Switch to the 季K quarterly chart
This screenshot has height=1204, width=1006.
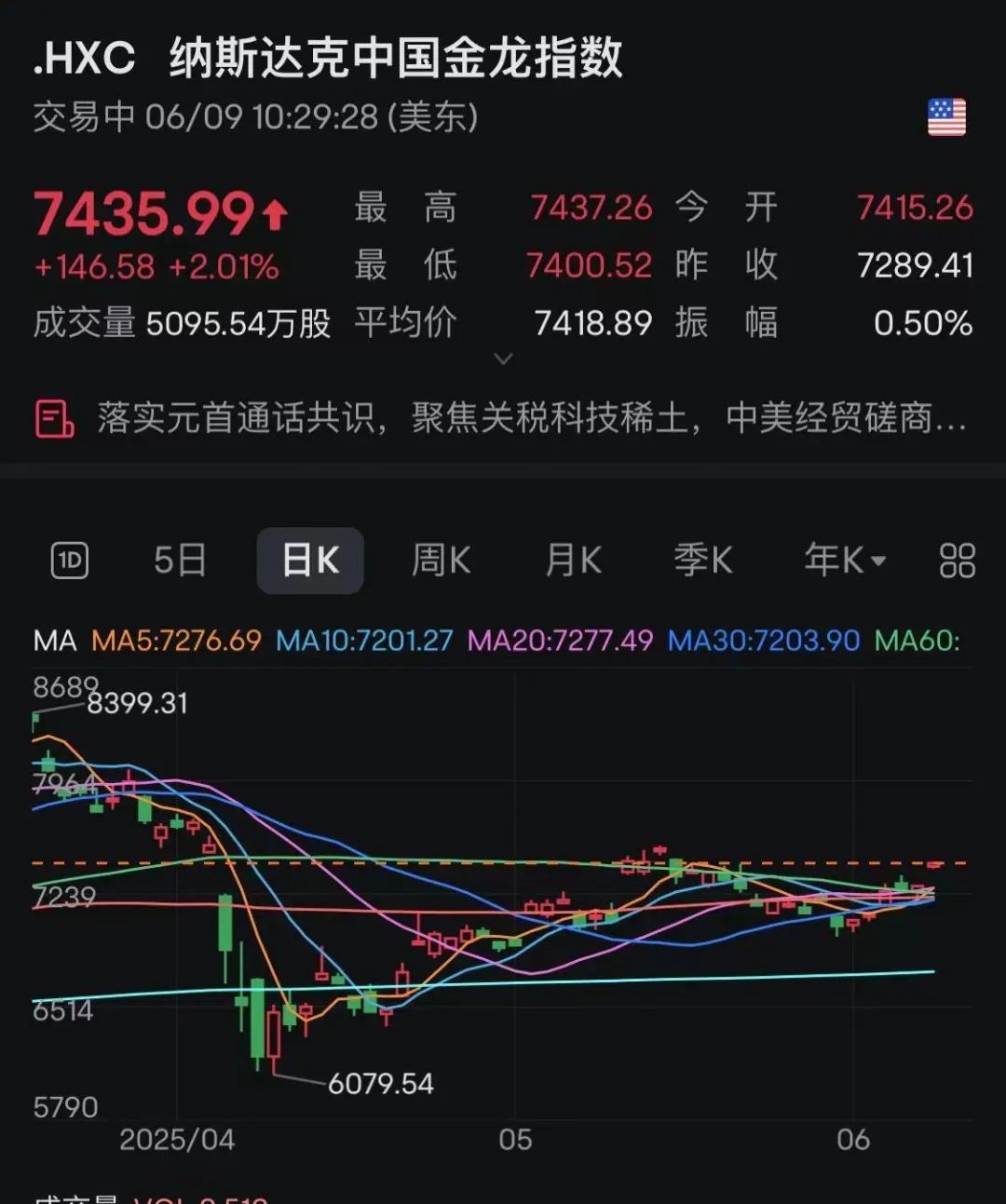coord(703,561)
